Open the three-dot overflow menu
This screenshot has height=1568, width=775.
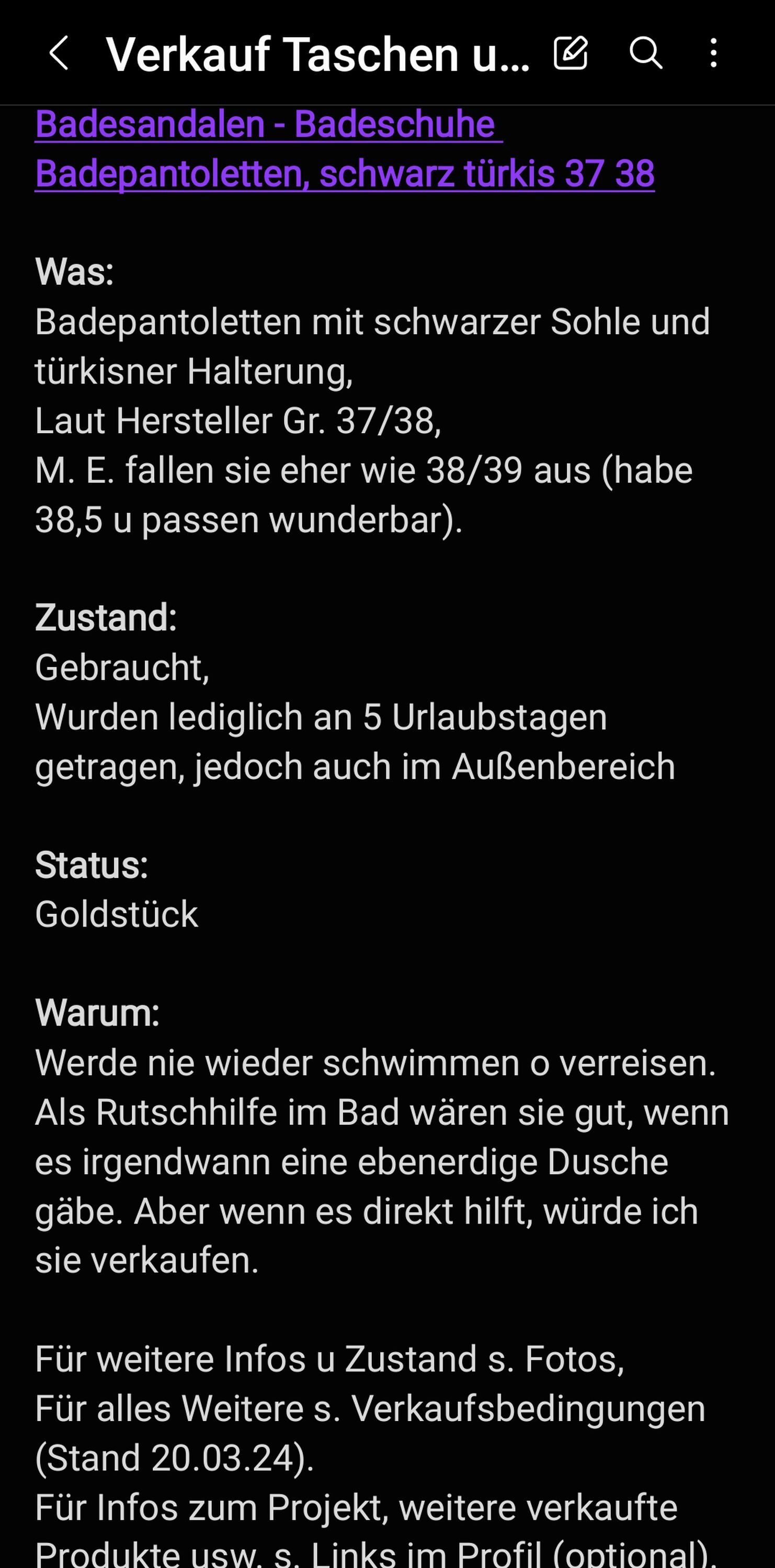click(713, 53)
